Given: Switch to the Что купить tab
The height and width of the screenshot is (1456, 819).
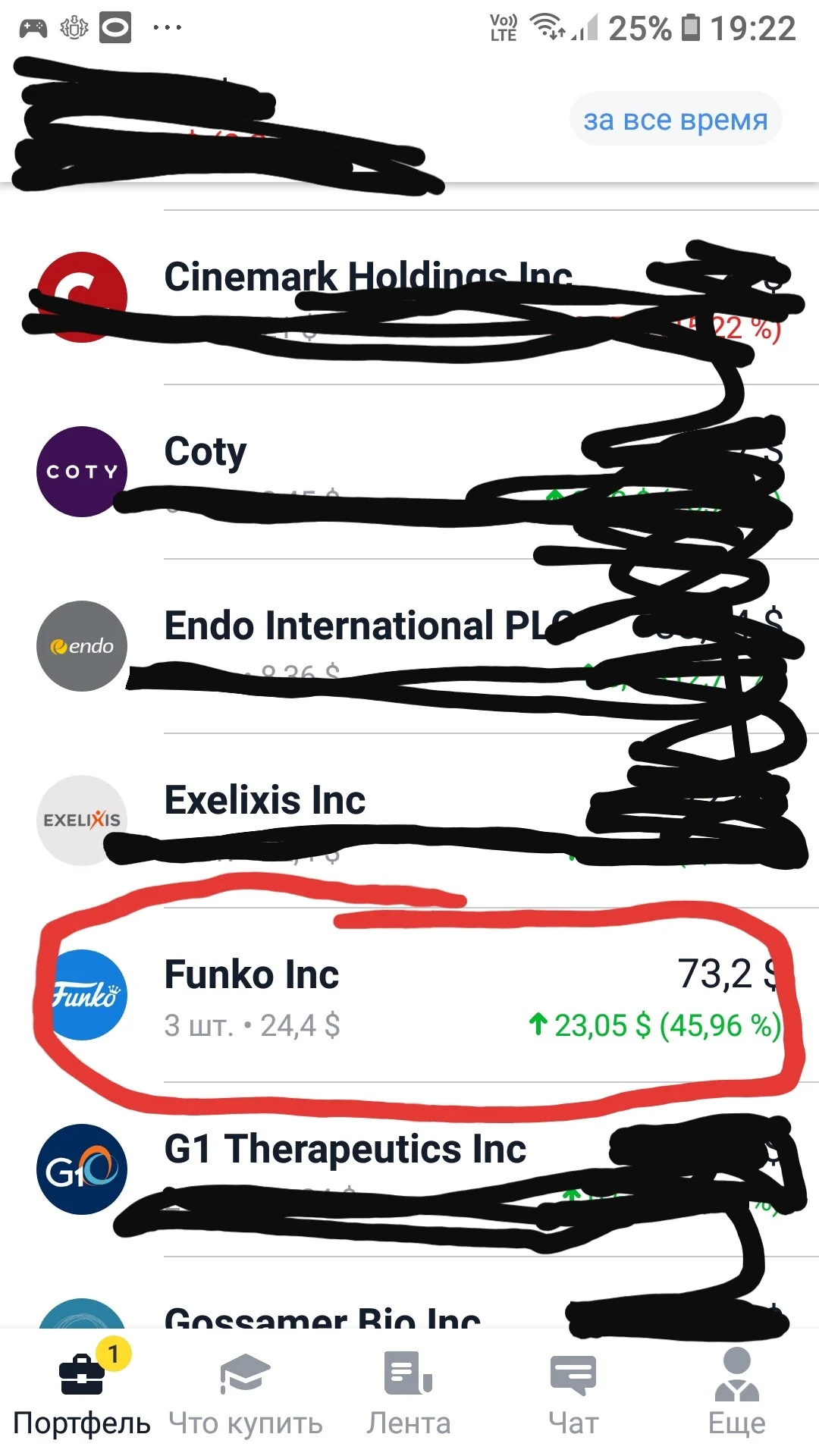Looking at the screenshot, I should pos(246,1392).
